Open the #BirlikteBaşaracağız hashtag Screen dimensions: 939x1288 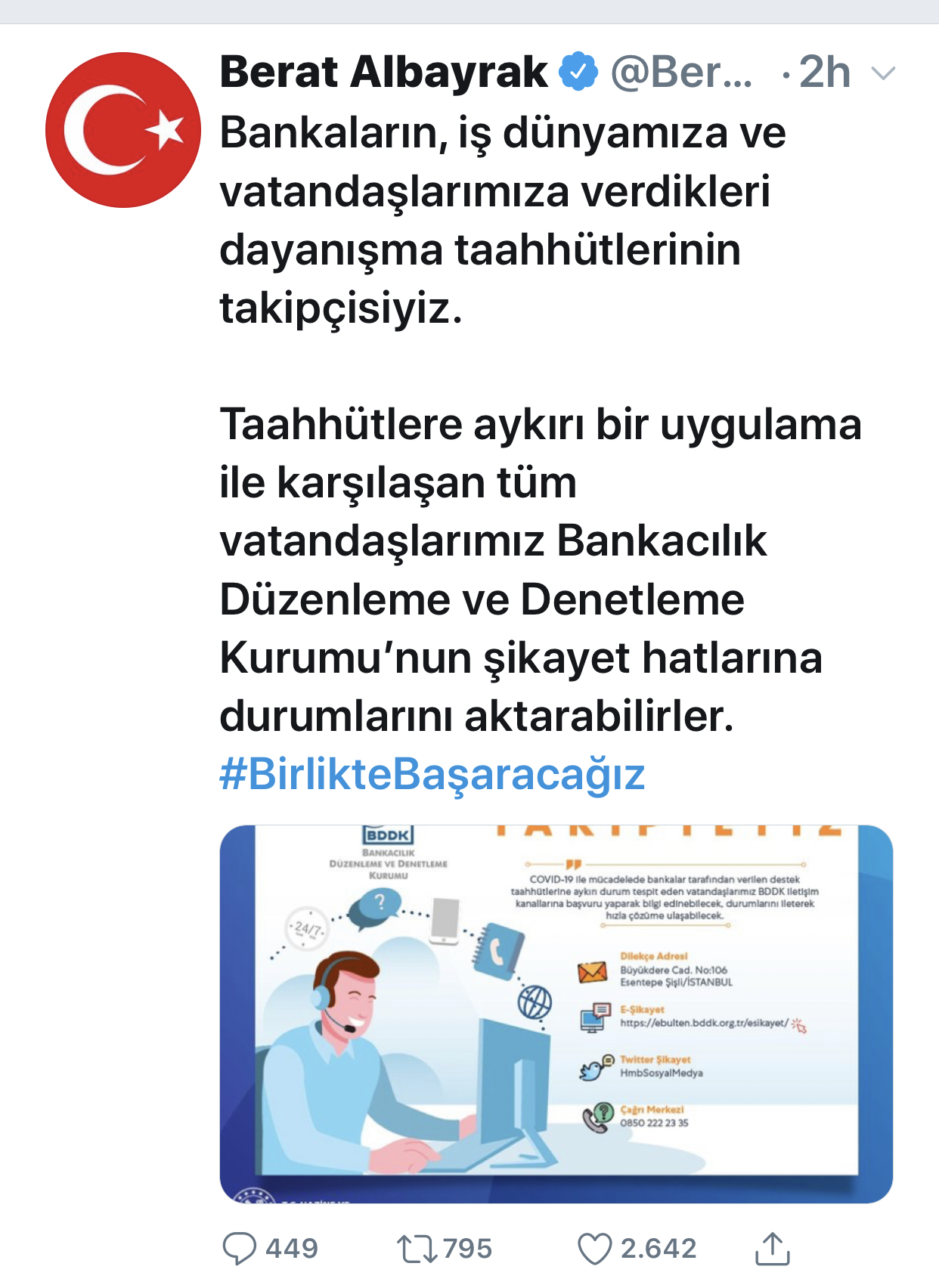432,774
